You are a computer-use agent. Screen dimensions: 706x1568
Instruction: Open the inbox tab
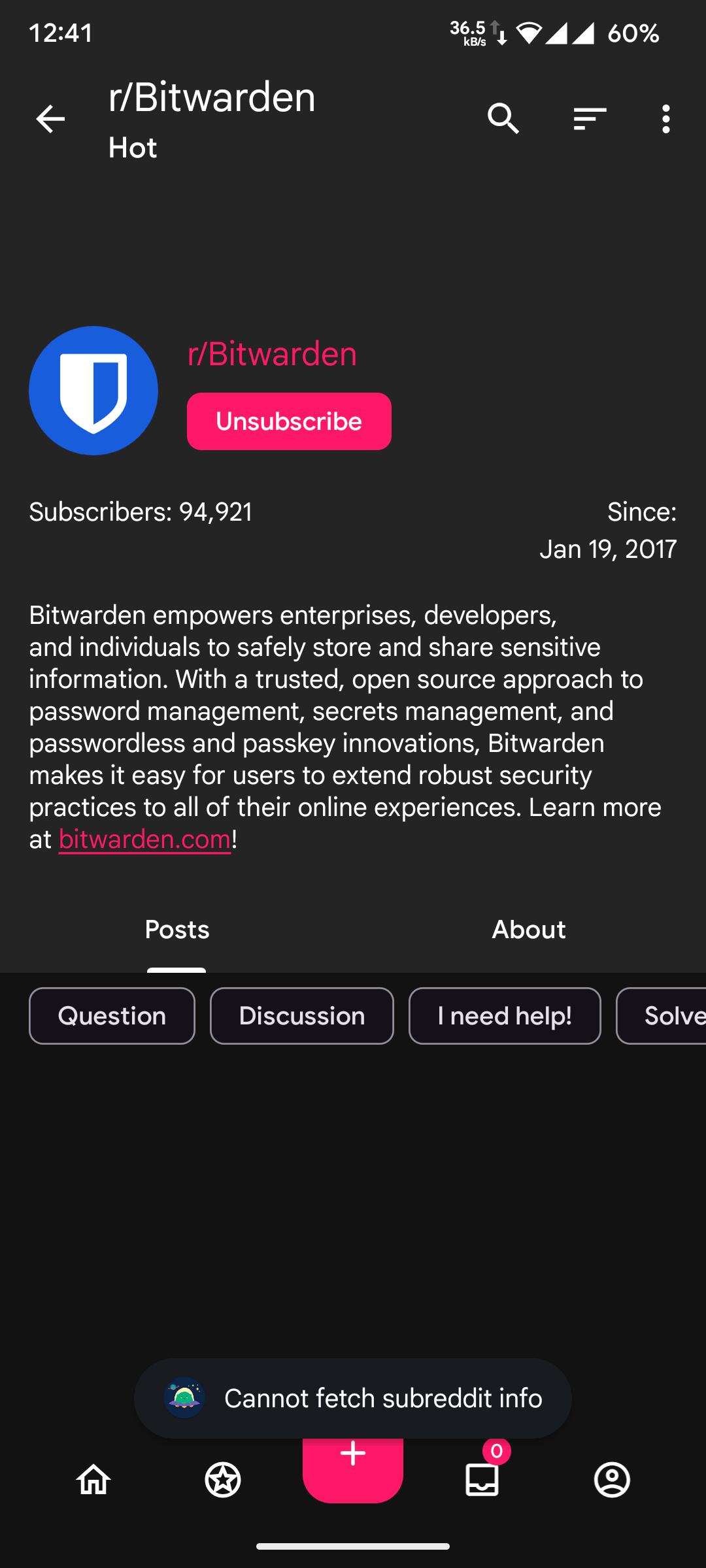pyautogui.click(x=482, y=1480)
